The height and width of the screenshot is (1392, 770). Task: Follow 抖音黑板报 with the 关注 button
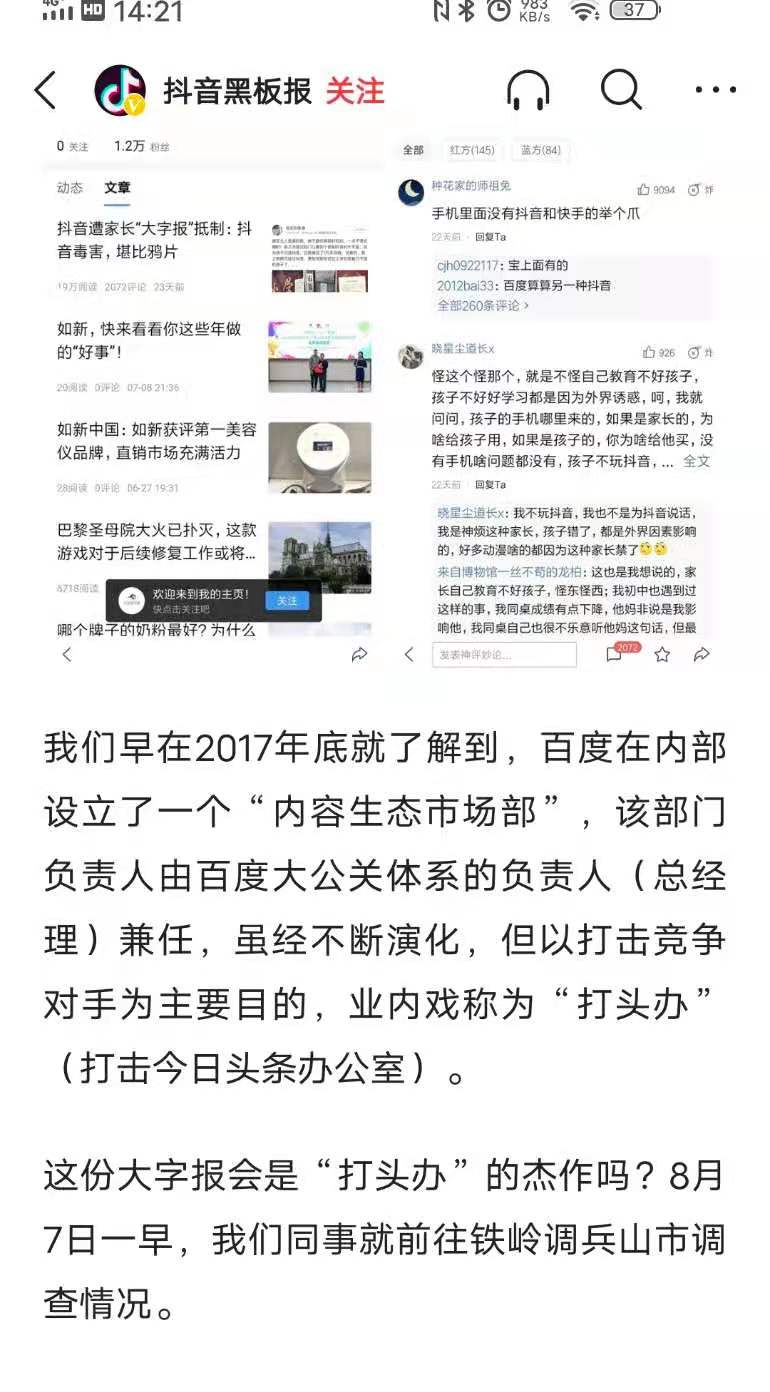click(354, 91)
